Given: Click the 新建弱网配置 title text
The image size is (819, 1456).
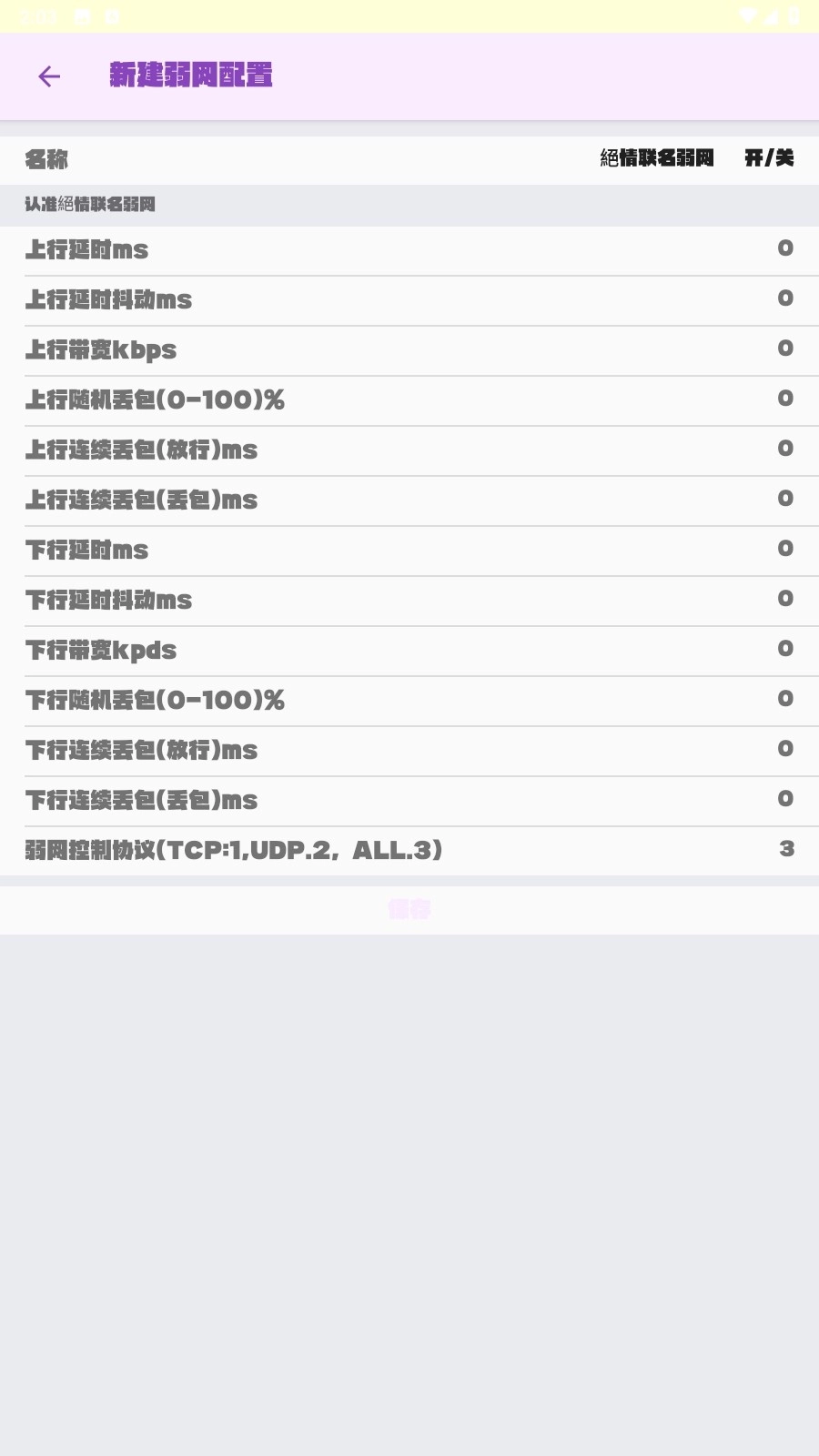Looking at the screenshot, I should pos(192,76).
